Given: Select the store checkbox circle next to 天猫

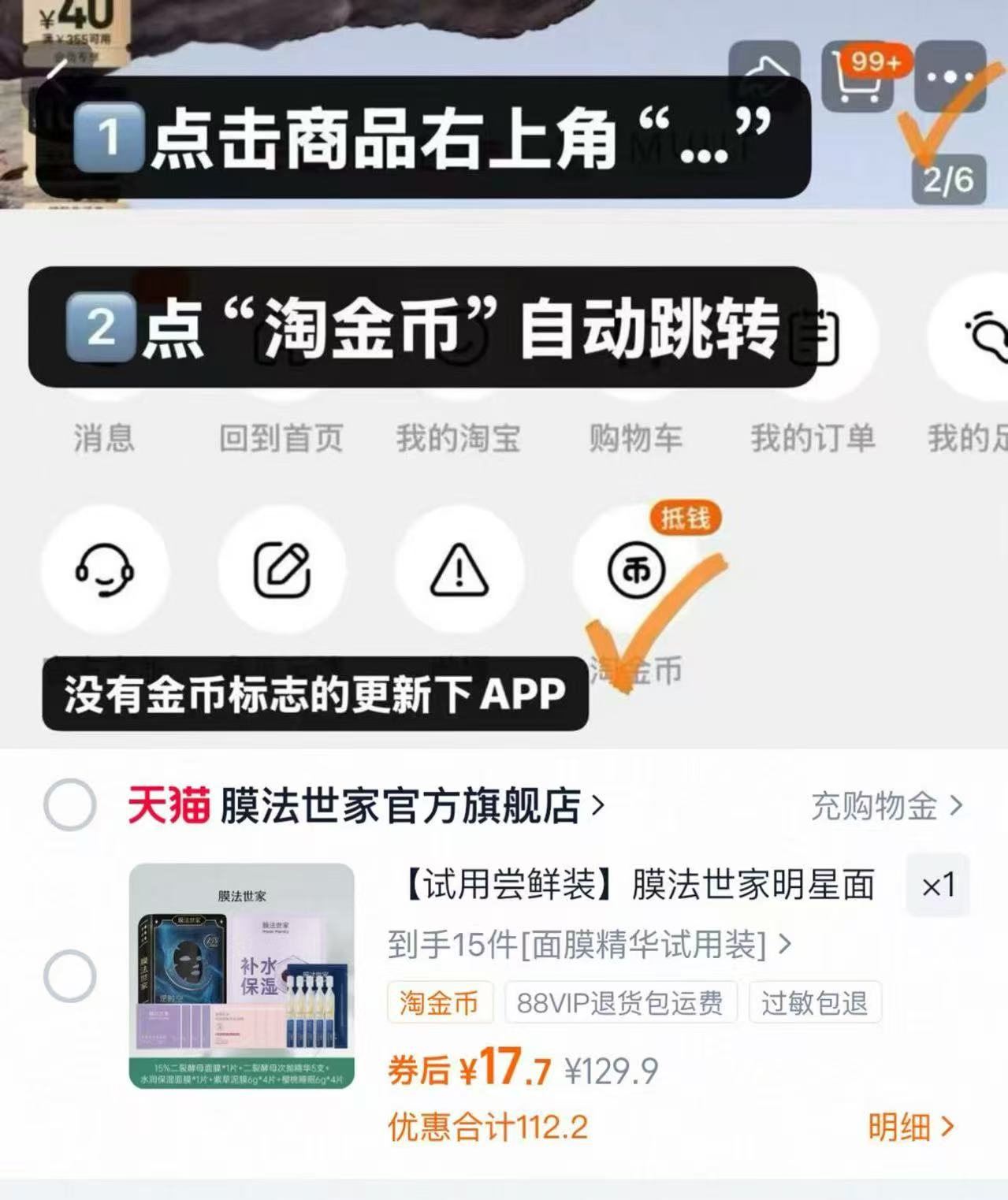Looking at the screenshot, I should 69,805.
